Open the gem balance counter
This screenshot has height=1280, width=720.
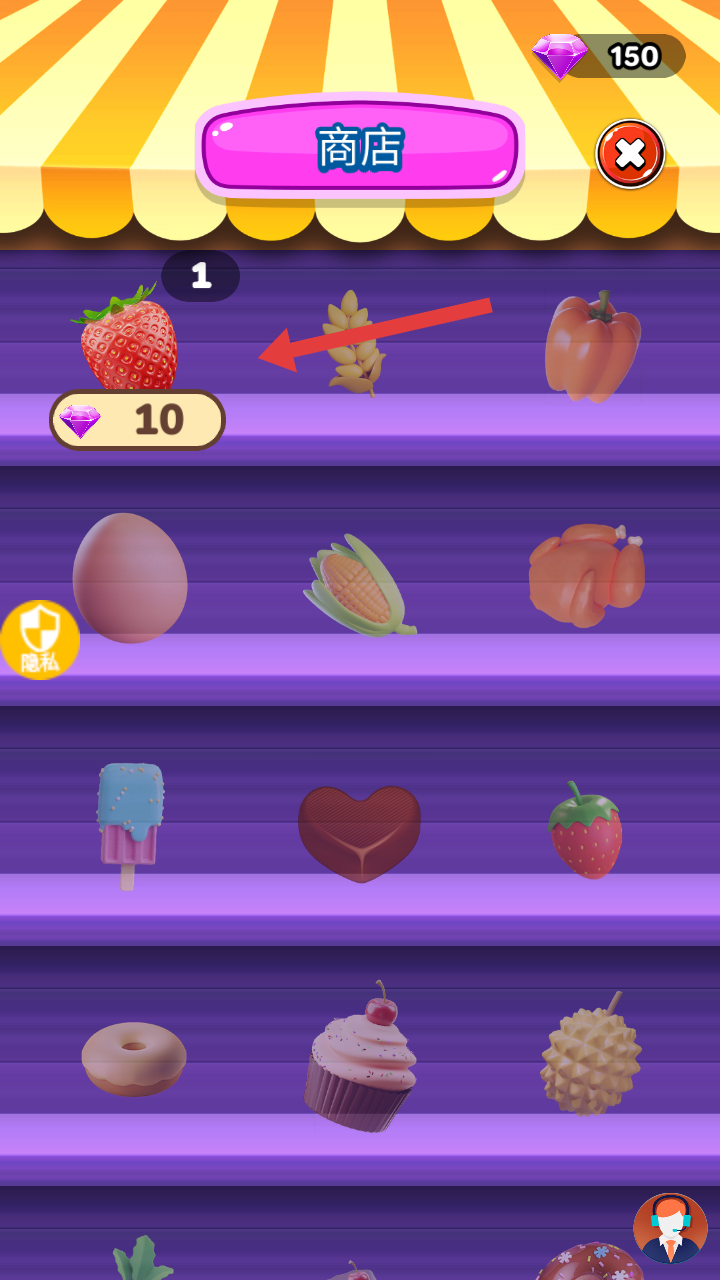pyautogui.click(x=610, y=56)
